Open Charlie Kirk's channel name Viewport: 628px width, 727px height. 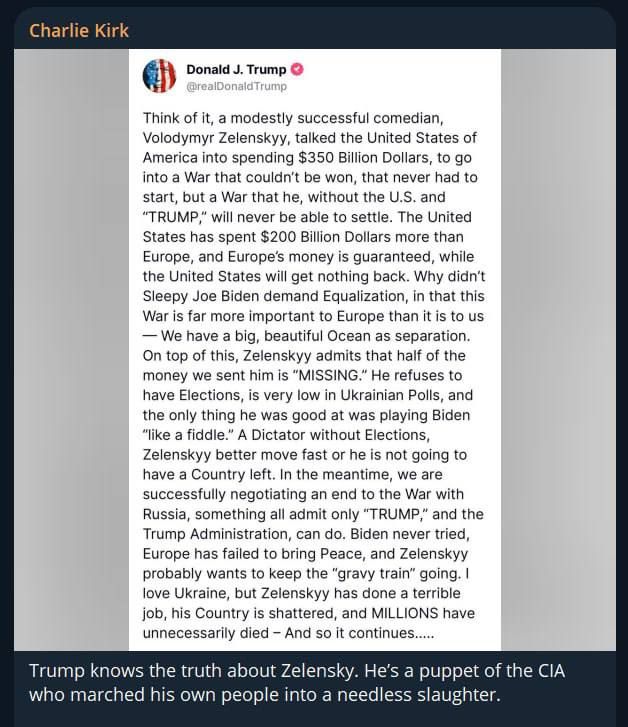point(79,30)
